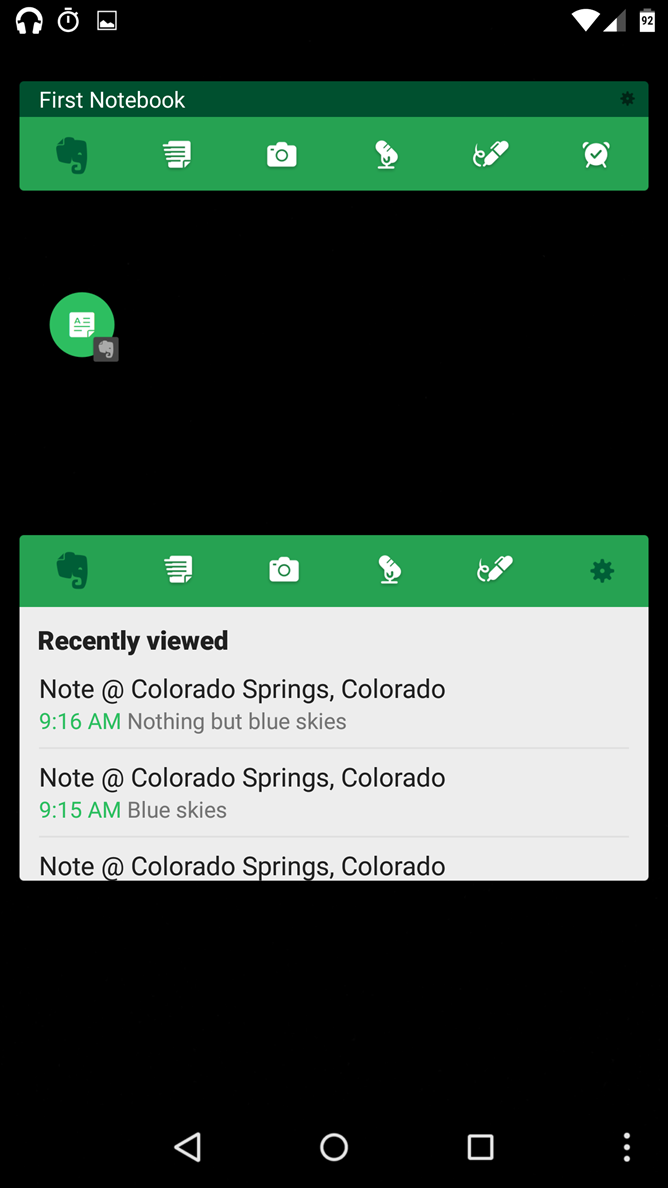Open Evernote elephant in Recently viewed widget
This screenshot has height=1188, width=668.
click(x=73, y=571)
